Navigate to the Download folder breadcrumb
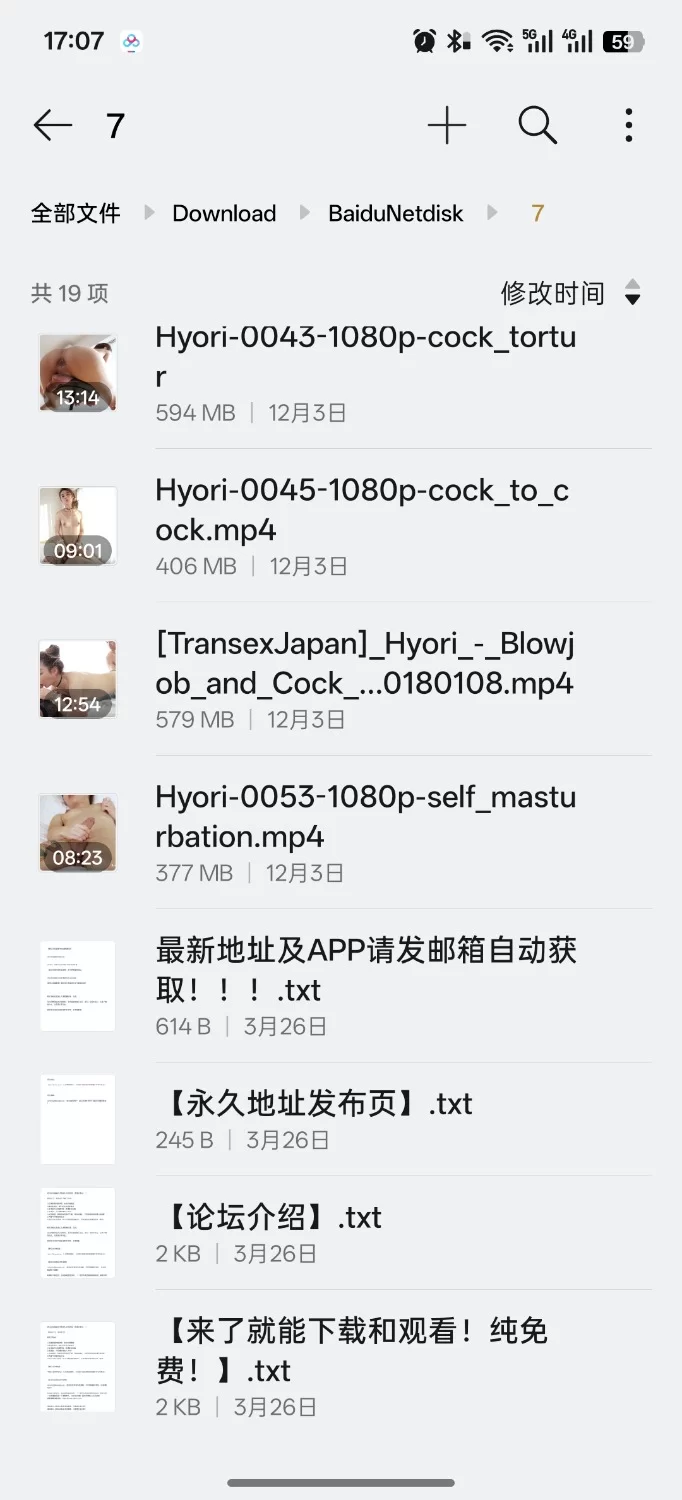The width and height of the screenshot is (682, 1500). click(x=224, y=213)
